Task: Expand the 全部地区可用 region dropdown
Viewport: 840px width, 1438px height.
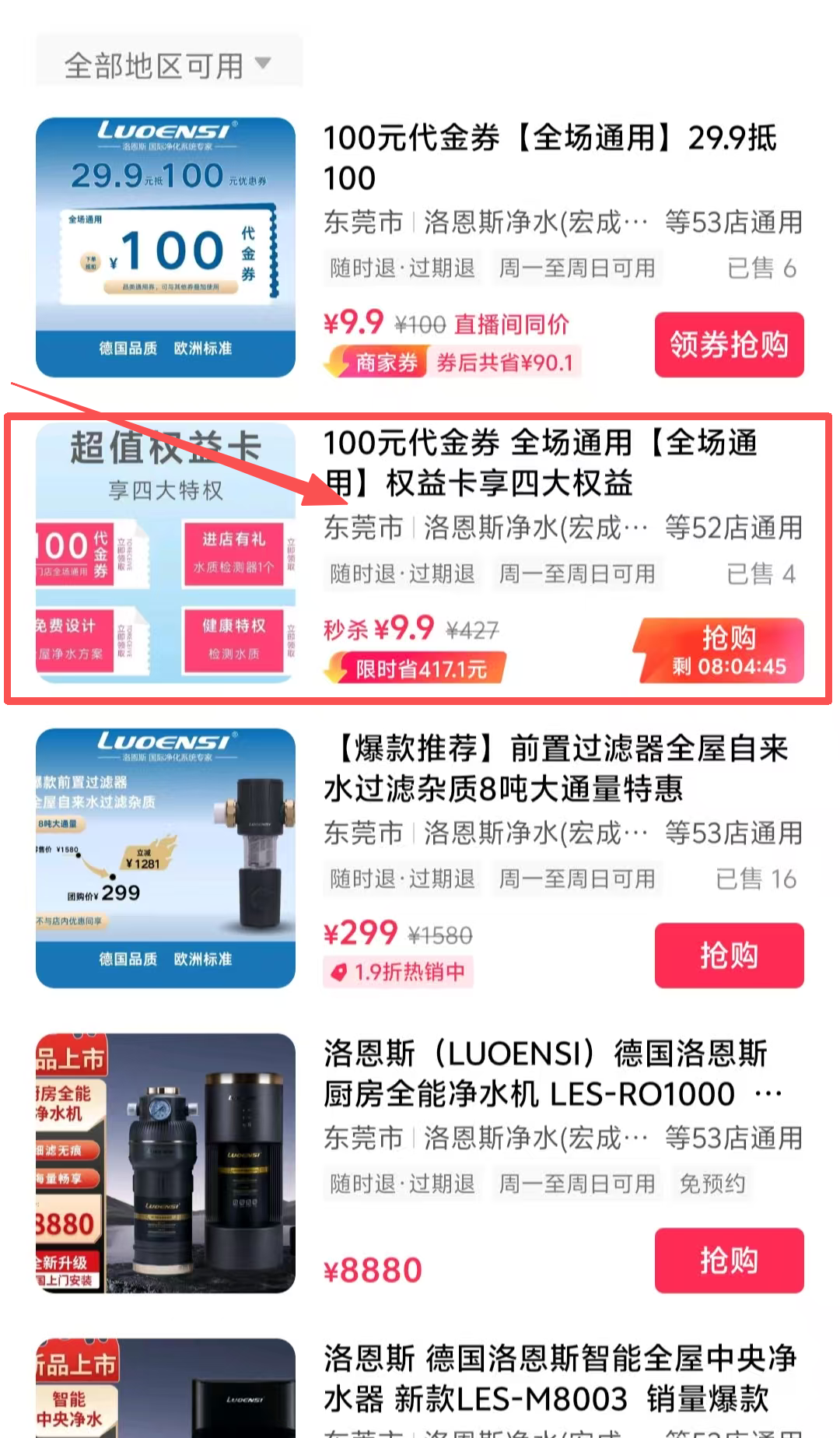Action: click(168, 65)
